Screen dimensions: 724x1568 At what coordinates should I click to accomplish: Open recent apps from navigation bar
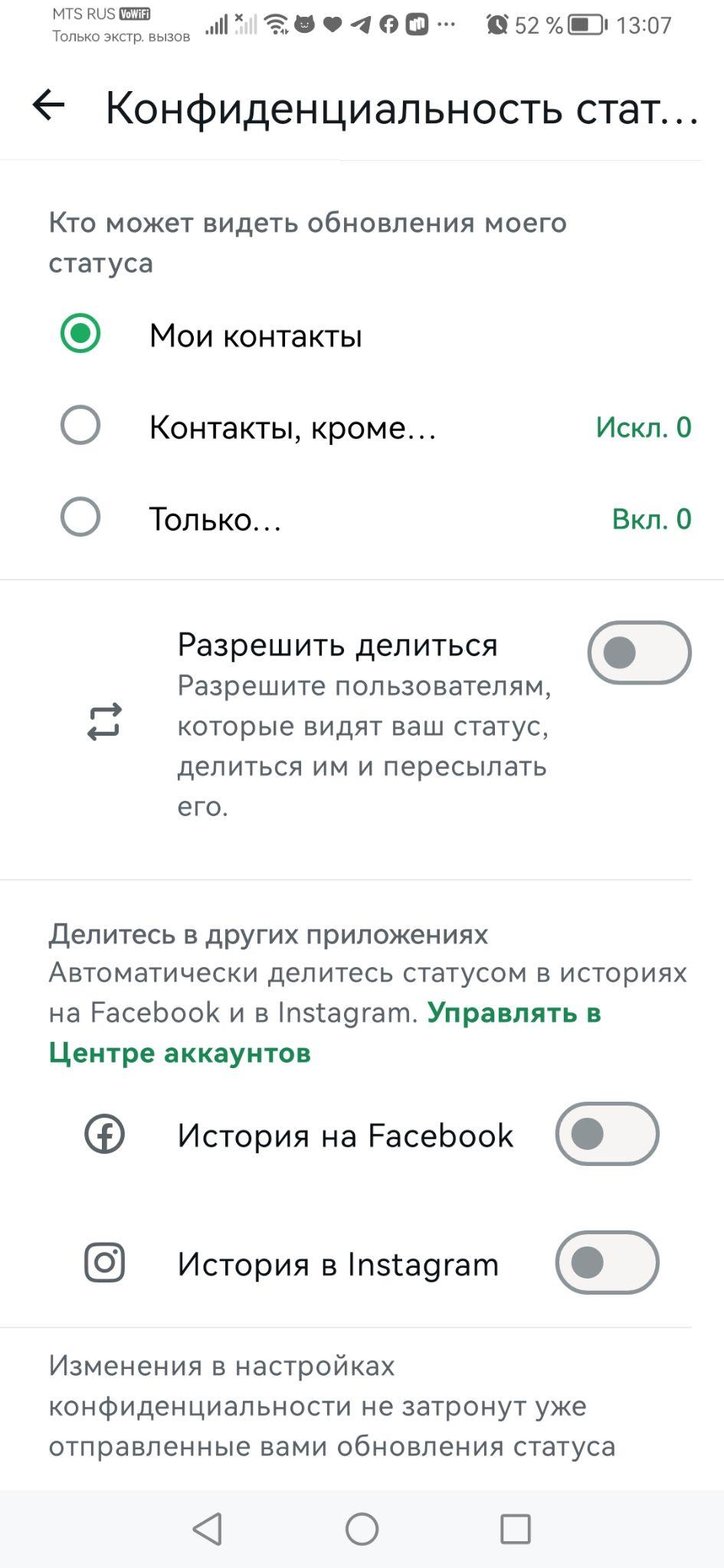516,1529
